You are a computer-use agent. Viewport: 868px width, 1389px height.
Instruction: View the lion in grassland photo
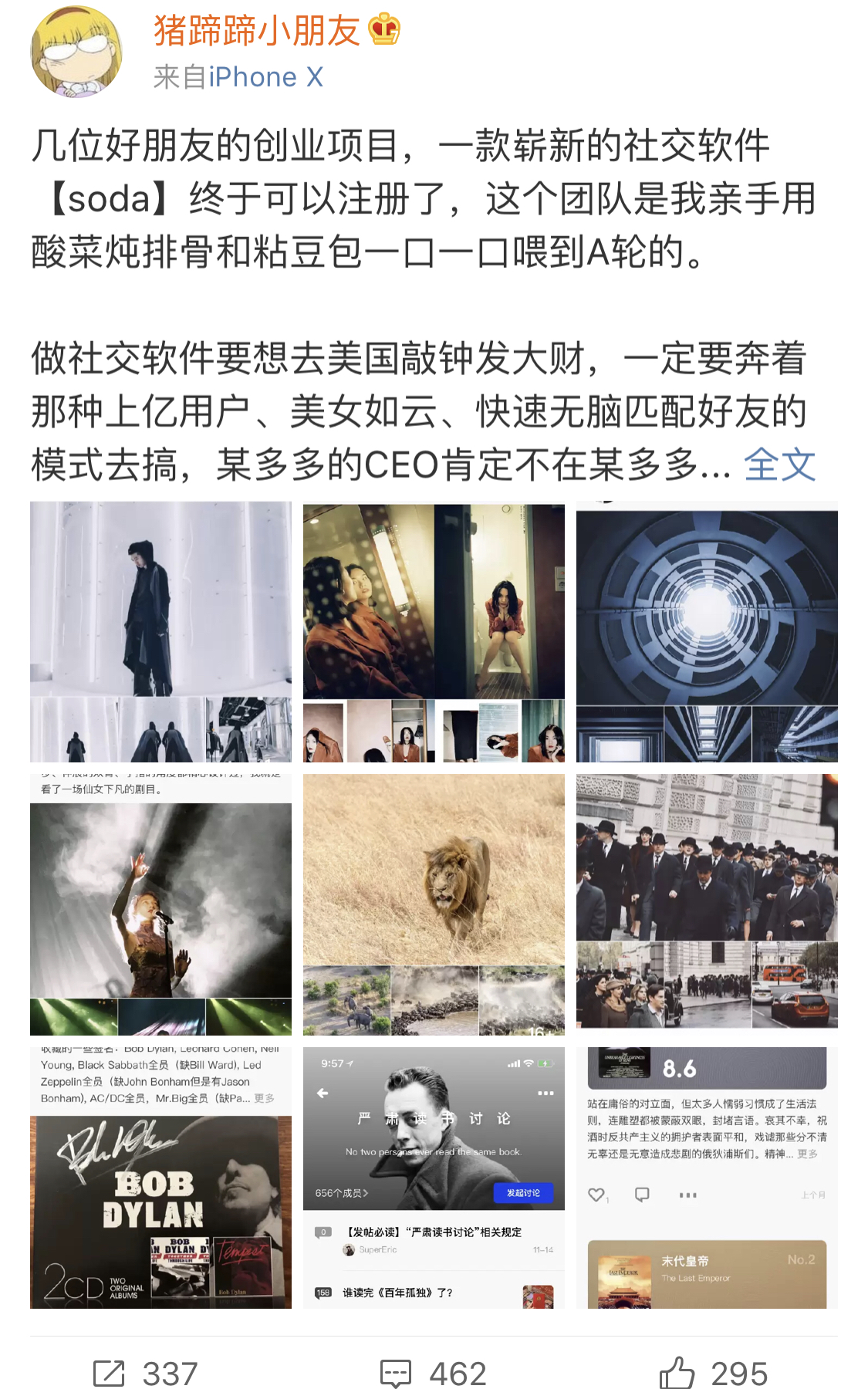tap(434, 904)
